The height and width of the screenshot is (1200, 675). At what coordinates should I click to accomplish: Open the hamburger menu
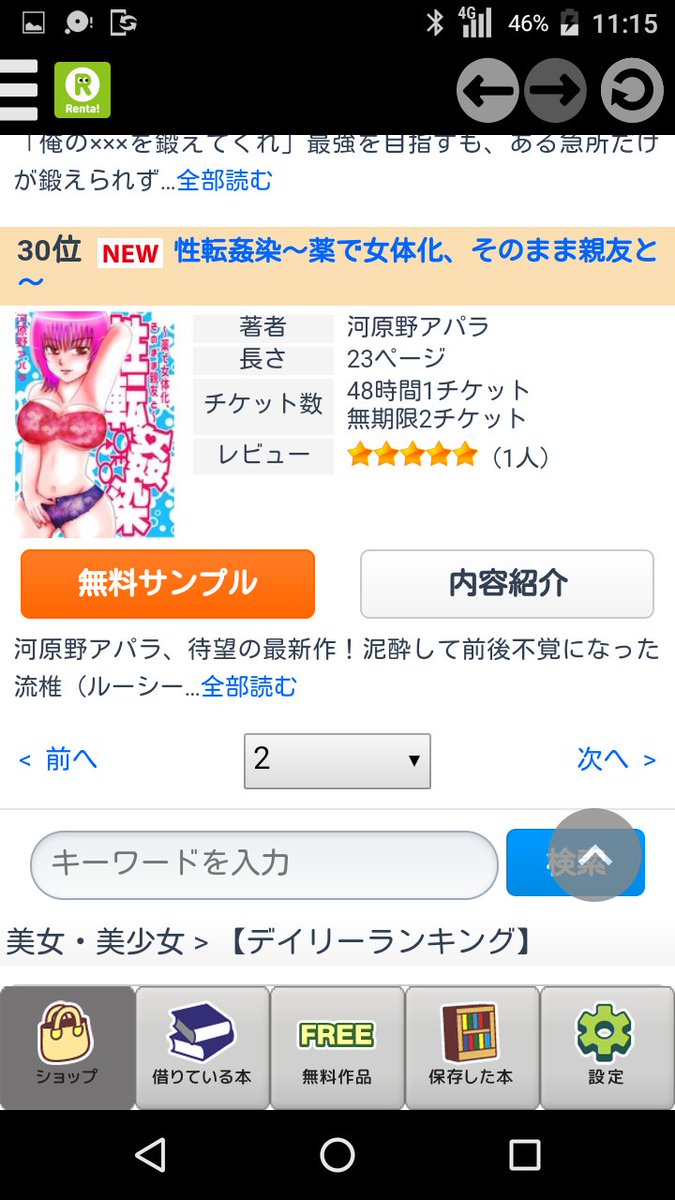(19, 90)
